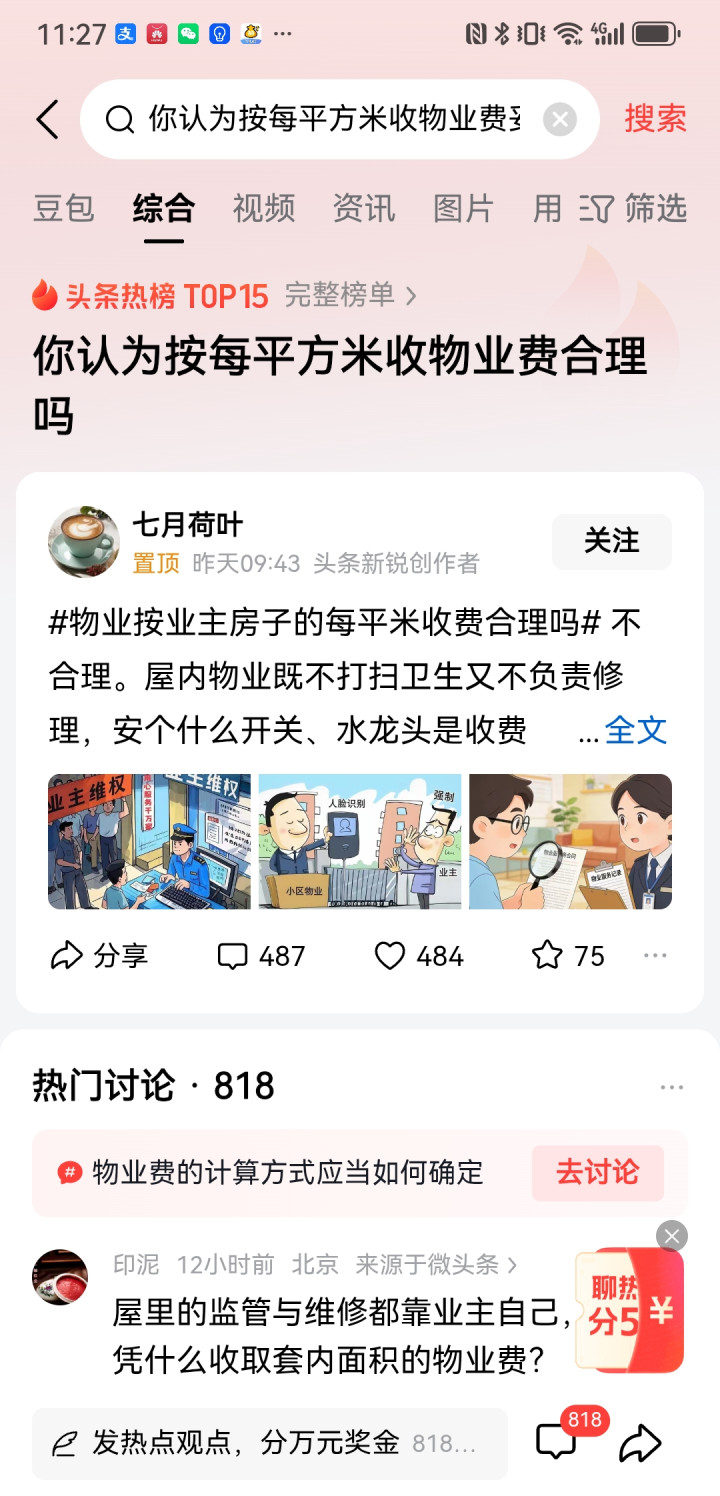The image size is (720, 1496).
Task: Tap the red 搜索 button
Action: (655, 119)
